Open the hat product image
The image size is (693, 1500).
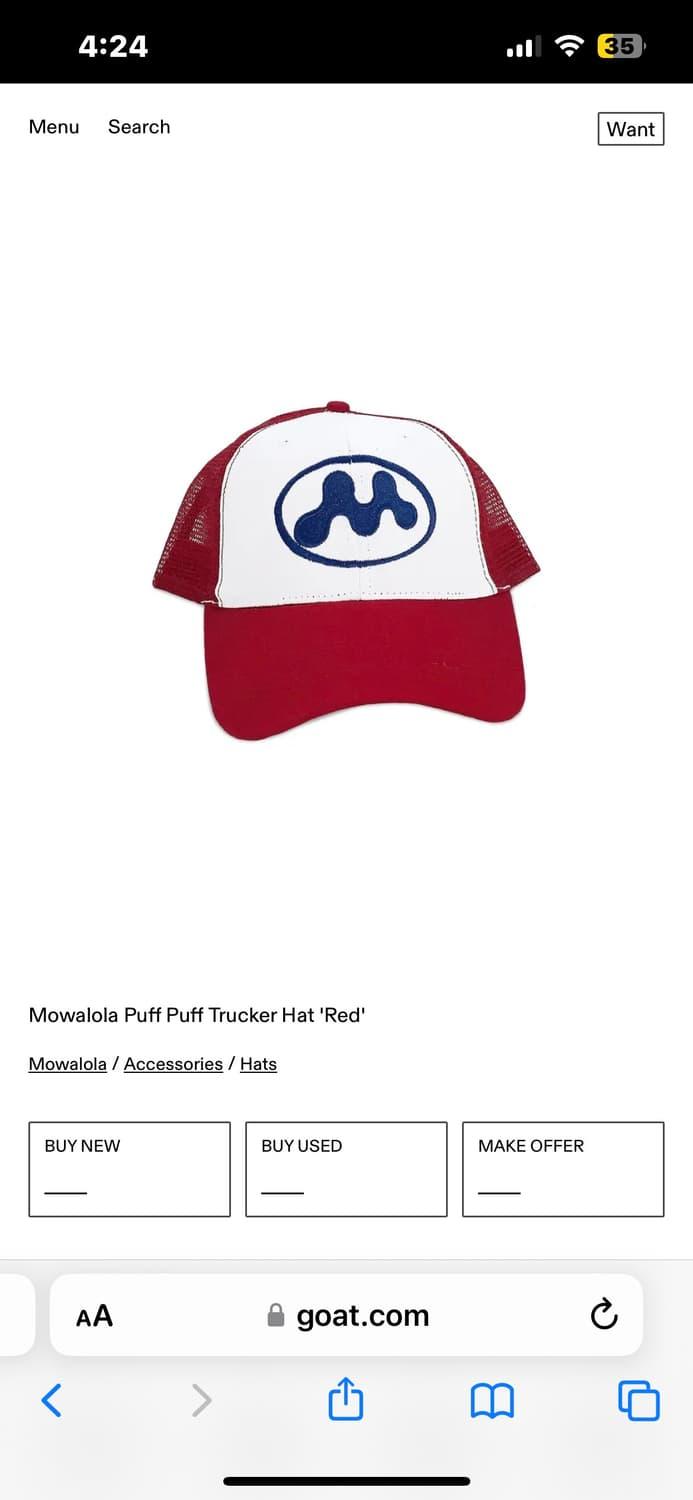(346, 570)
